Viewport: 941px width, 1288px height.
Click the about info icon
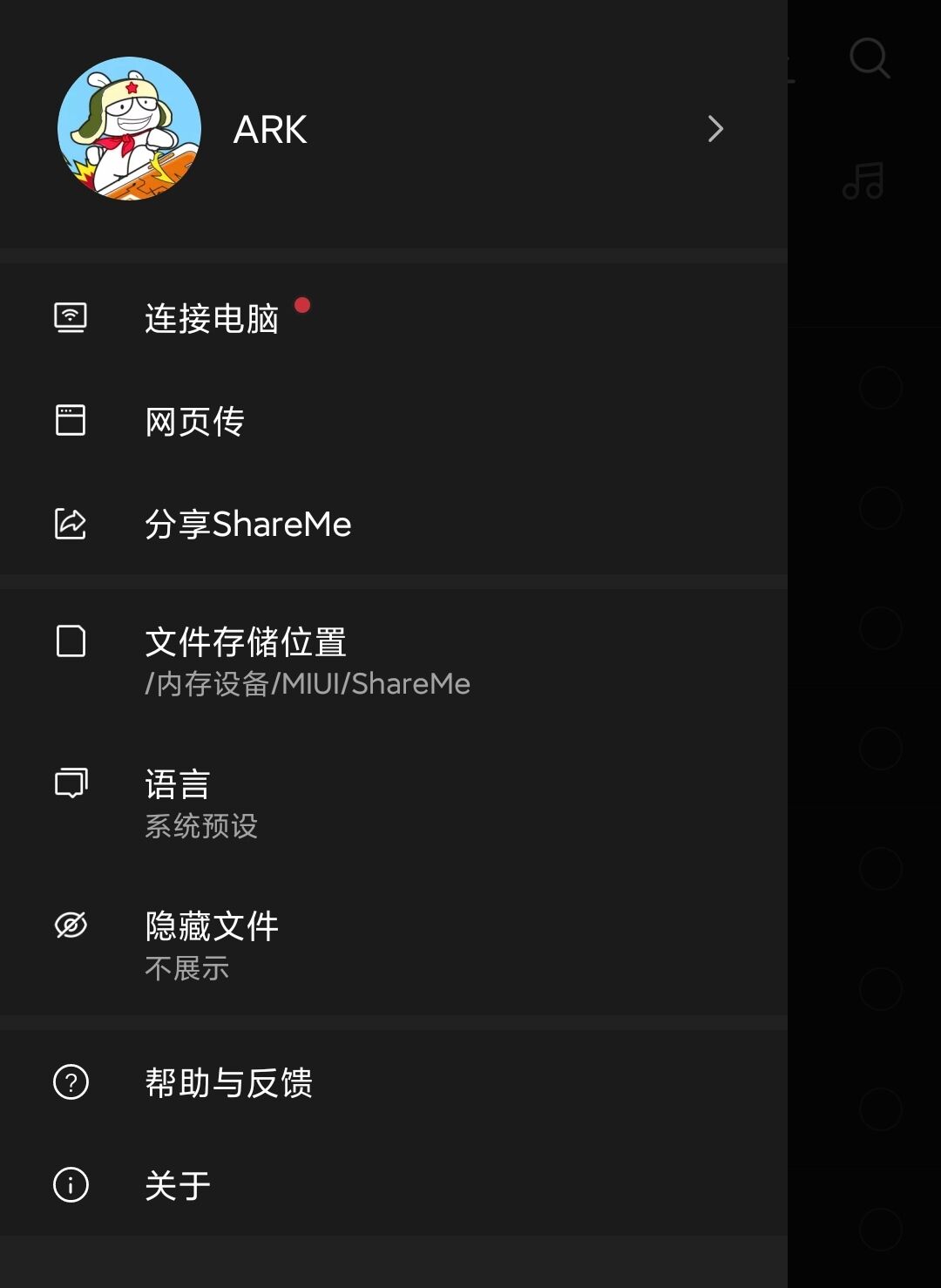(70, 1184)
